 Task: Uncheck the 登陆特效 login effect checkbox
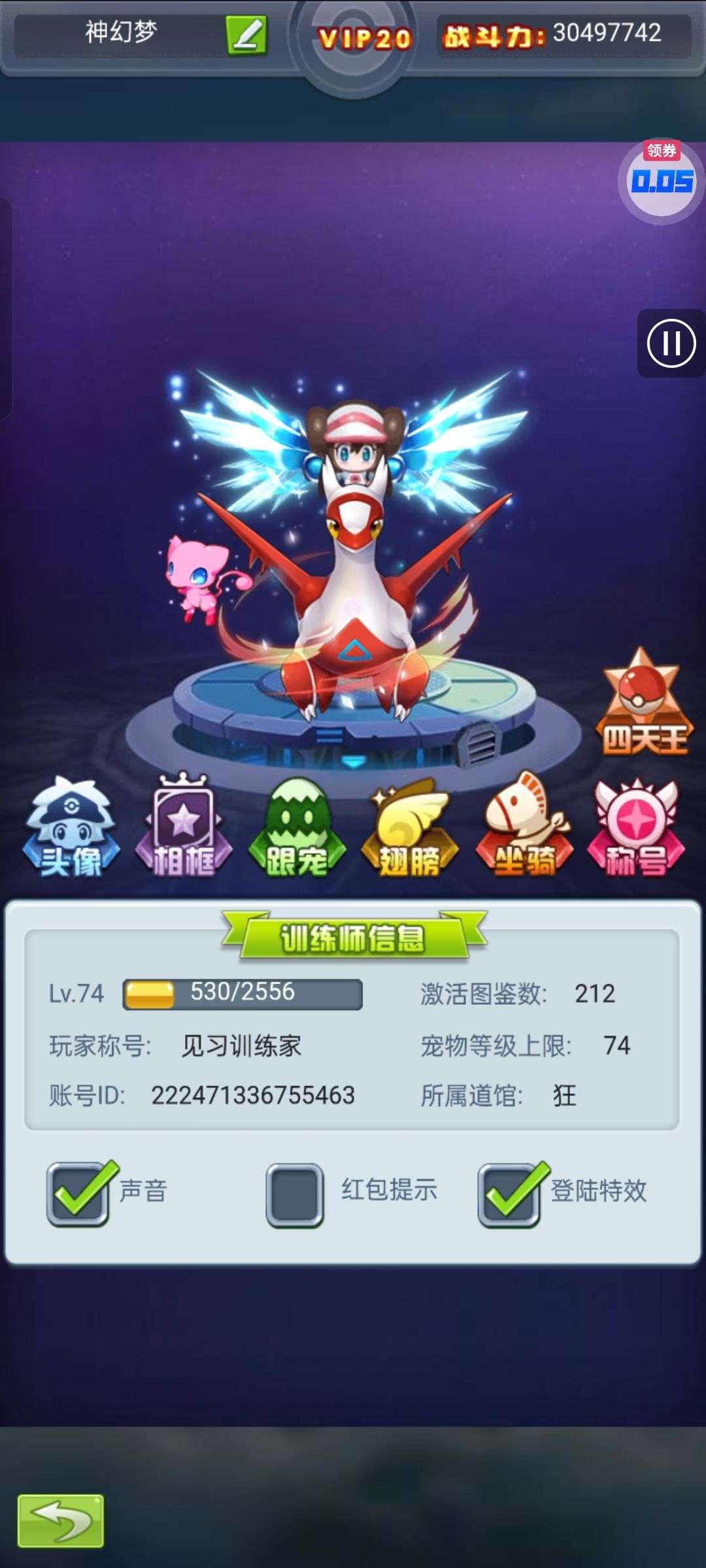(x=510, y=1194)
